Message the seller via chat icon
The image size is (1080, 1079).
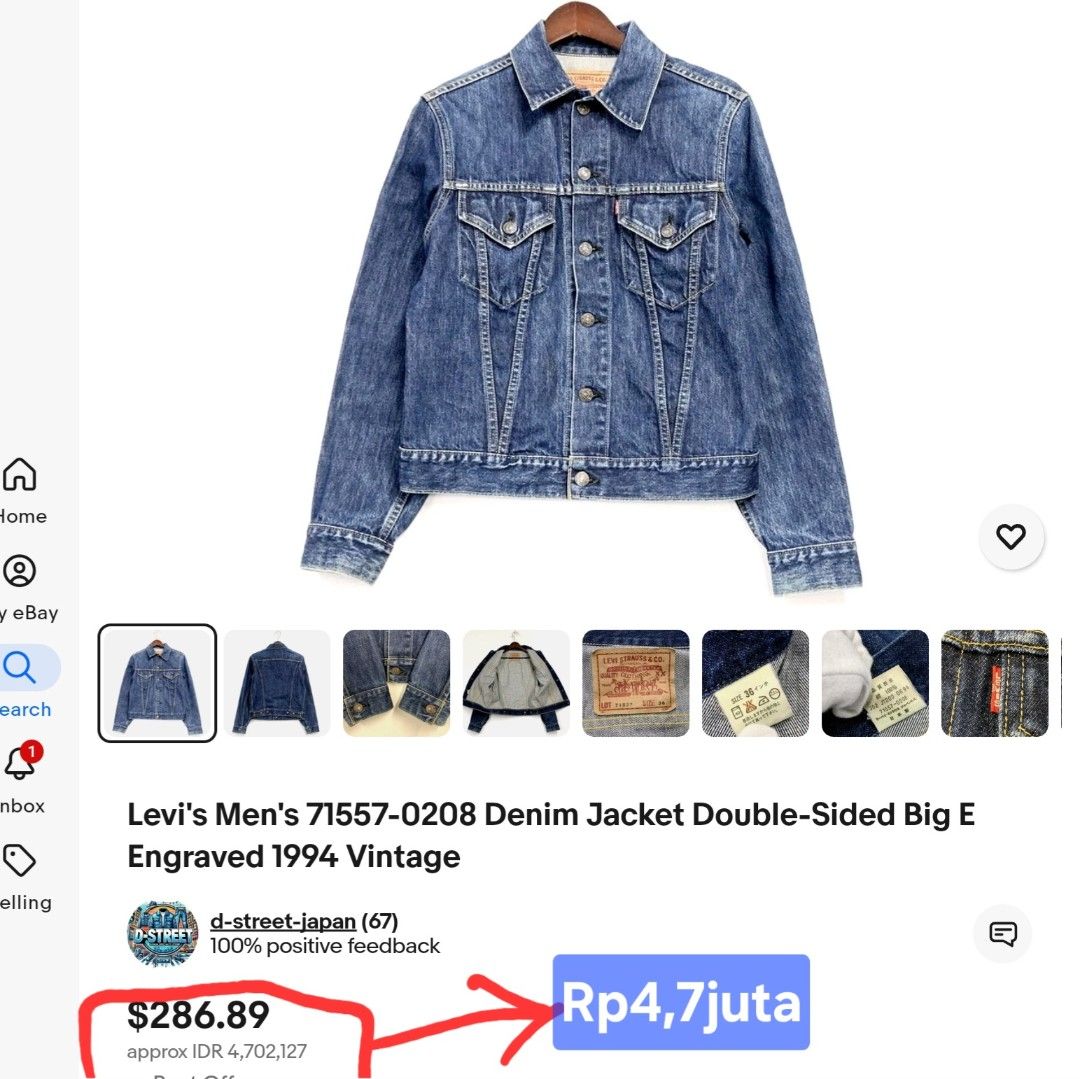tap(1002, 934)
